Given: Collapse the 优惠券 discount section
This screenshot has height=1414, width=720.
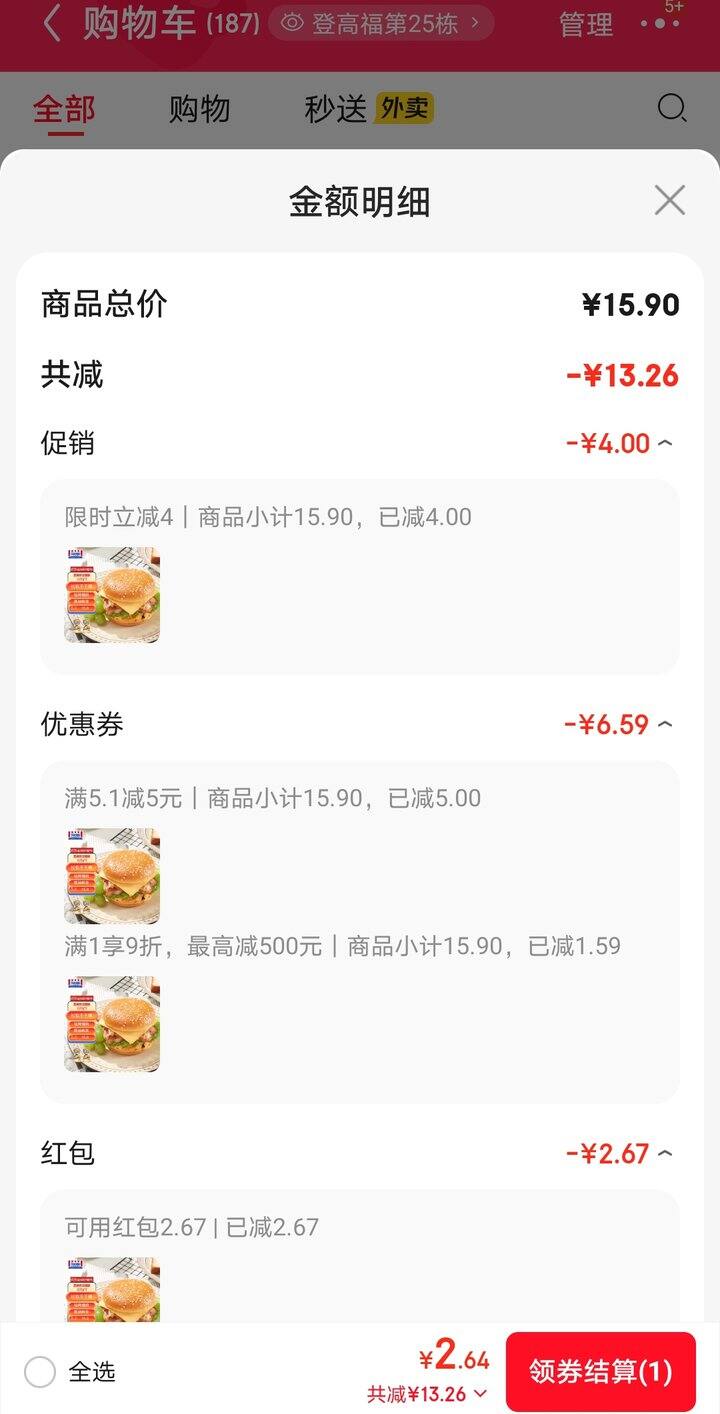Looking at the screenshot, I should click(665, 724).
